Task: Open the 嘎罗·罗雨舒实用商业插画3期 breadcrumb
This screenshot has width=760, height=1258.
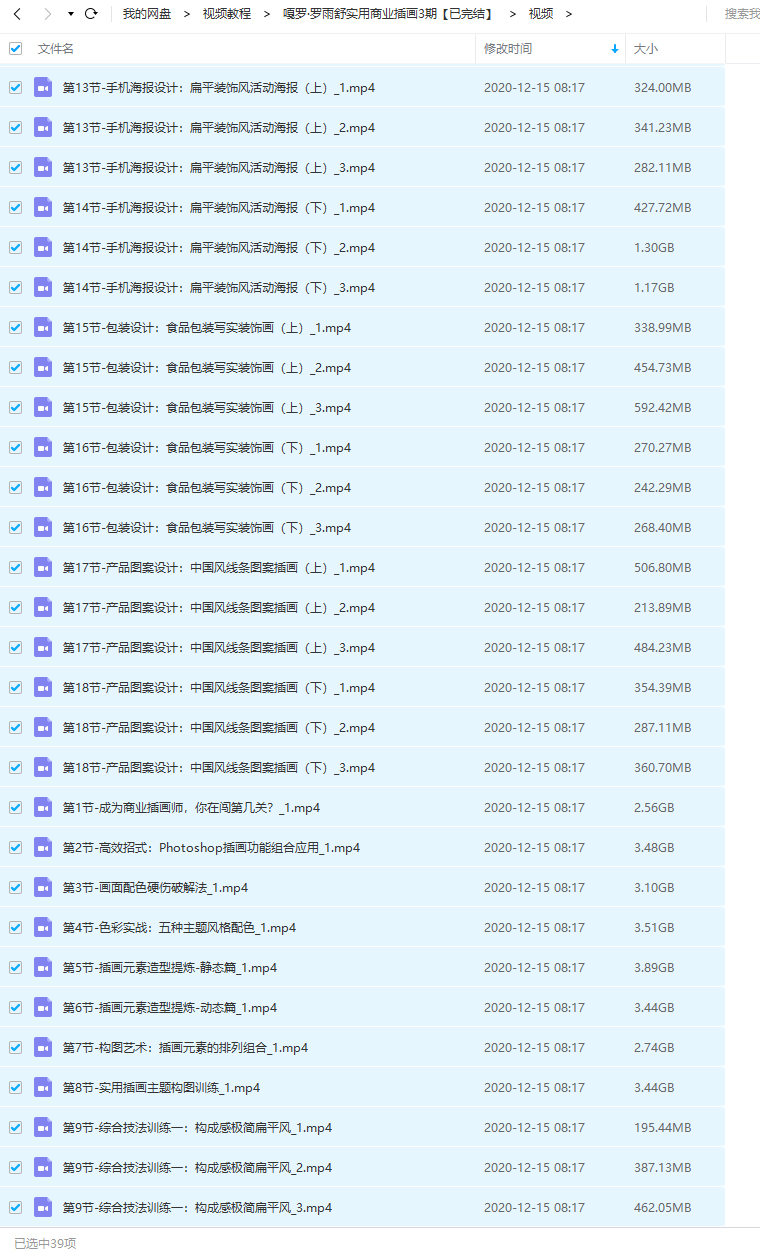Action: pyautogui.click(x=388, y=14)
